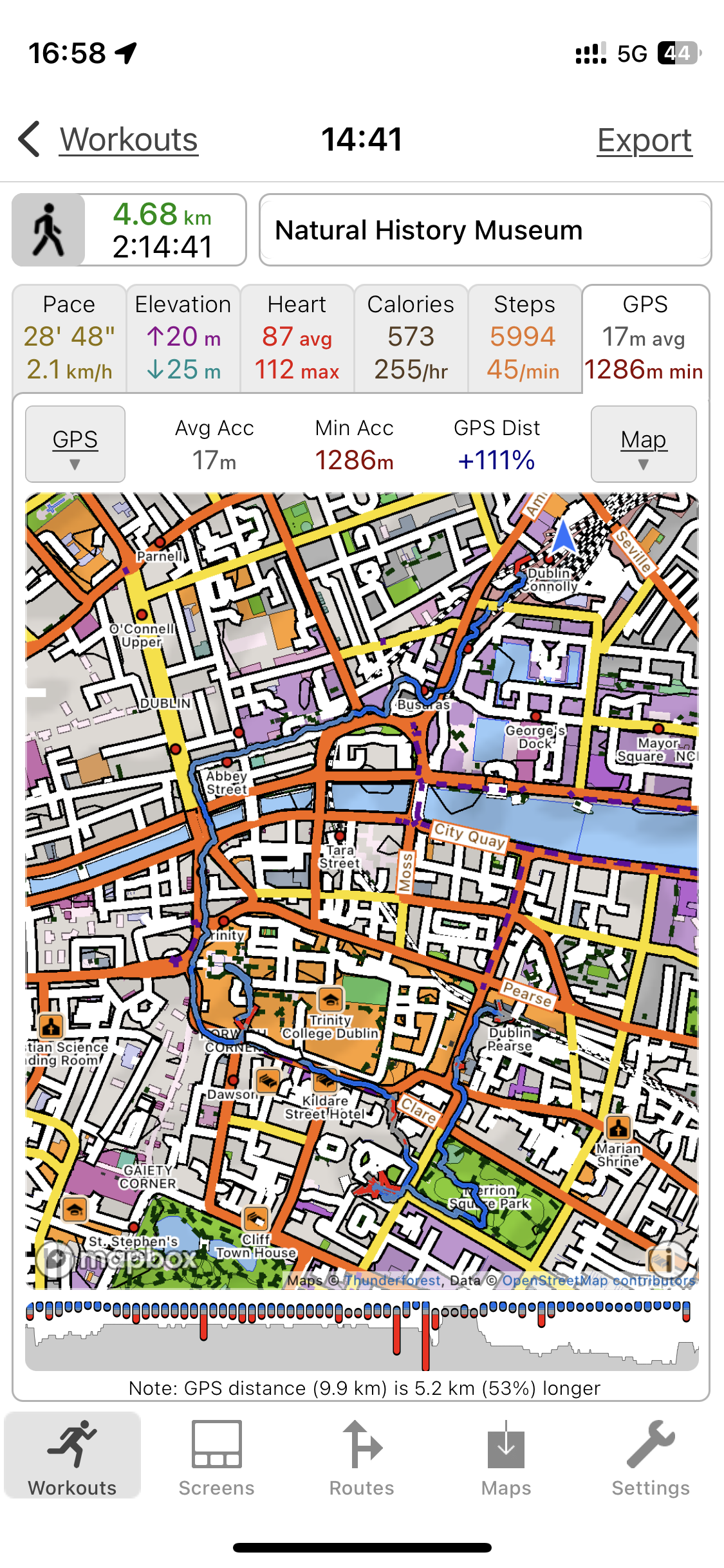The image size is (724, 1568).
Task: Select the Steps stats tab
Action: point(524,338)
